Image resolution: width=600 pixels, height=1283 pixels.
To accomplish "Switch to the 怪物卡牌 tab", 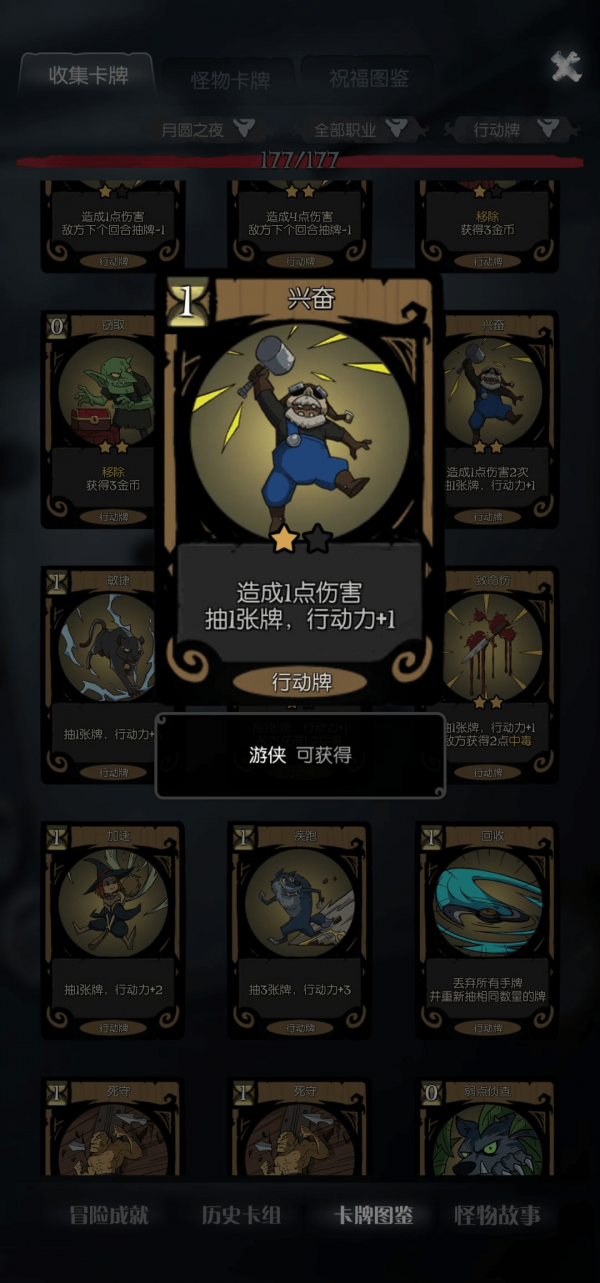I will (x=229, y=81).
